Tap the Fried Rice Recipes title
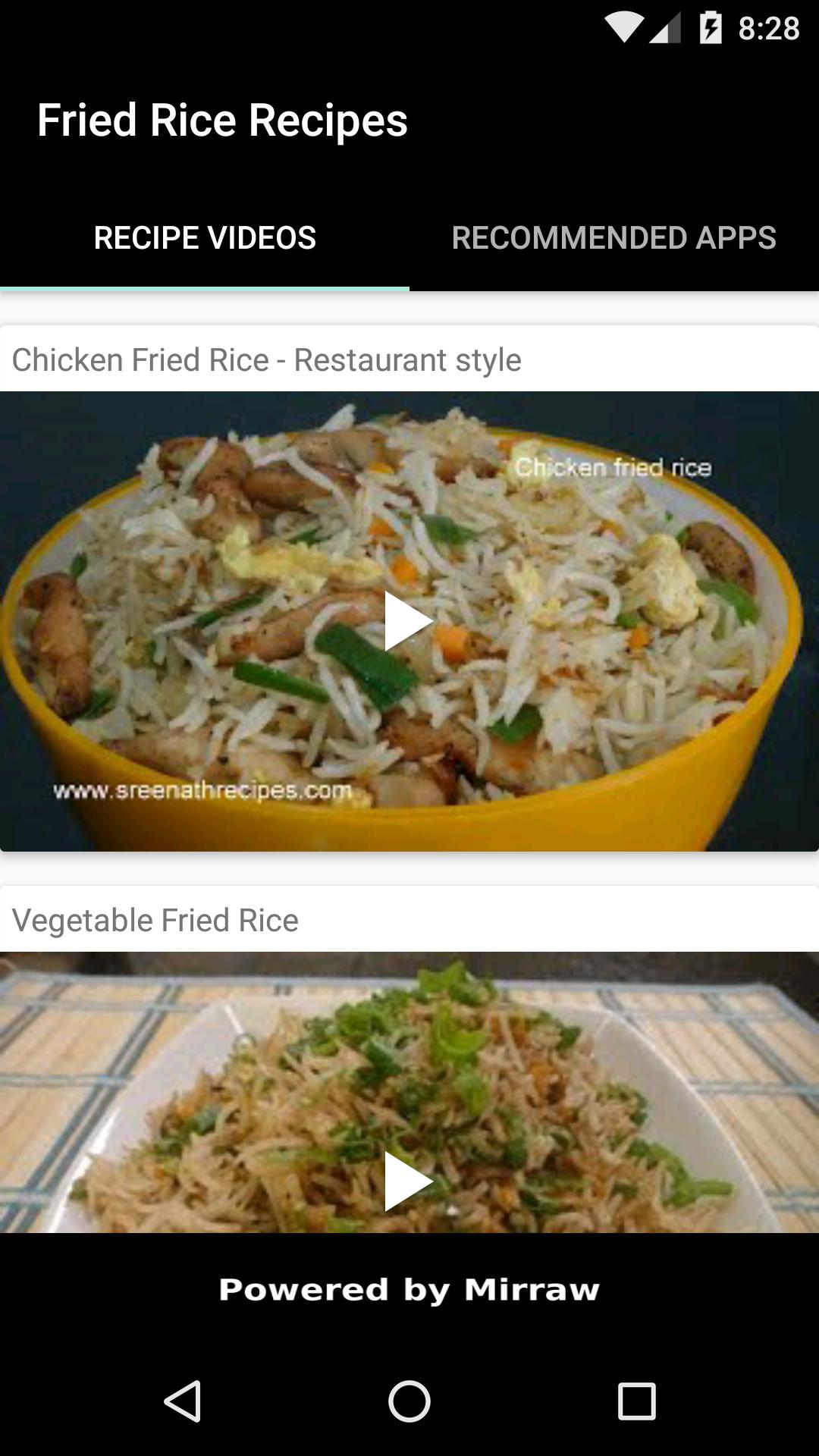The image size is (819, 1456). tap(224, 119)
